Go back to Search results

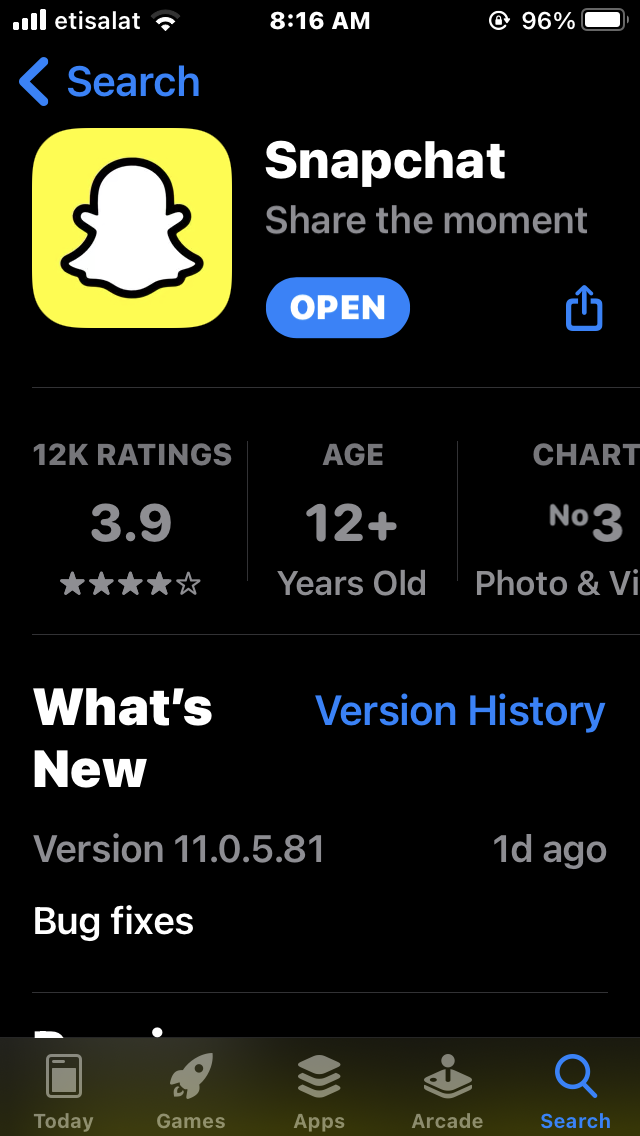click(109, 81)
